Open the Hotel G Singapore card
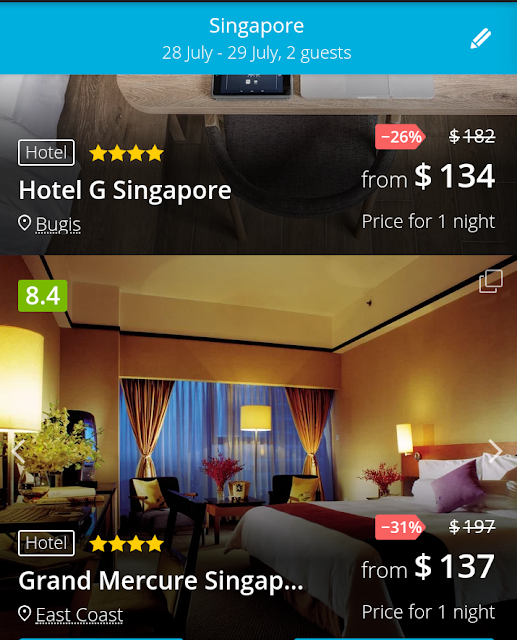Viewport: 517px width, 640px height. click(258, 164)
